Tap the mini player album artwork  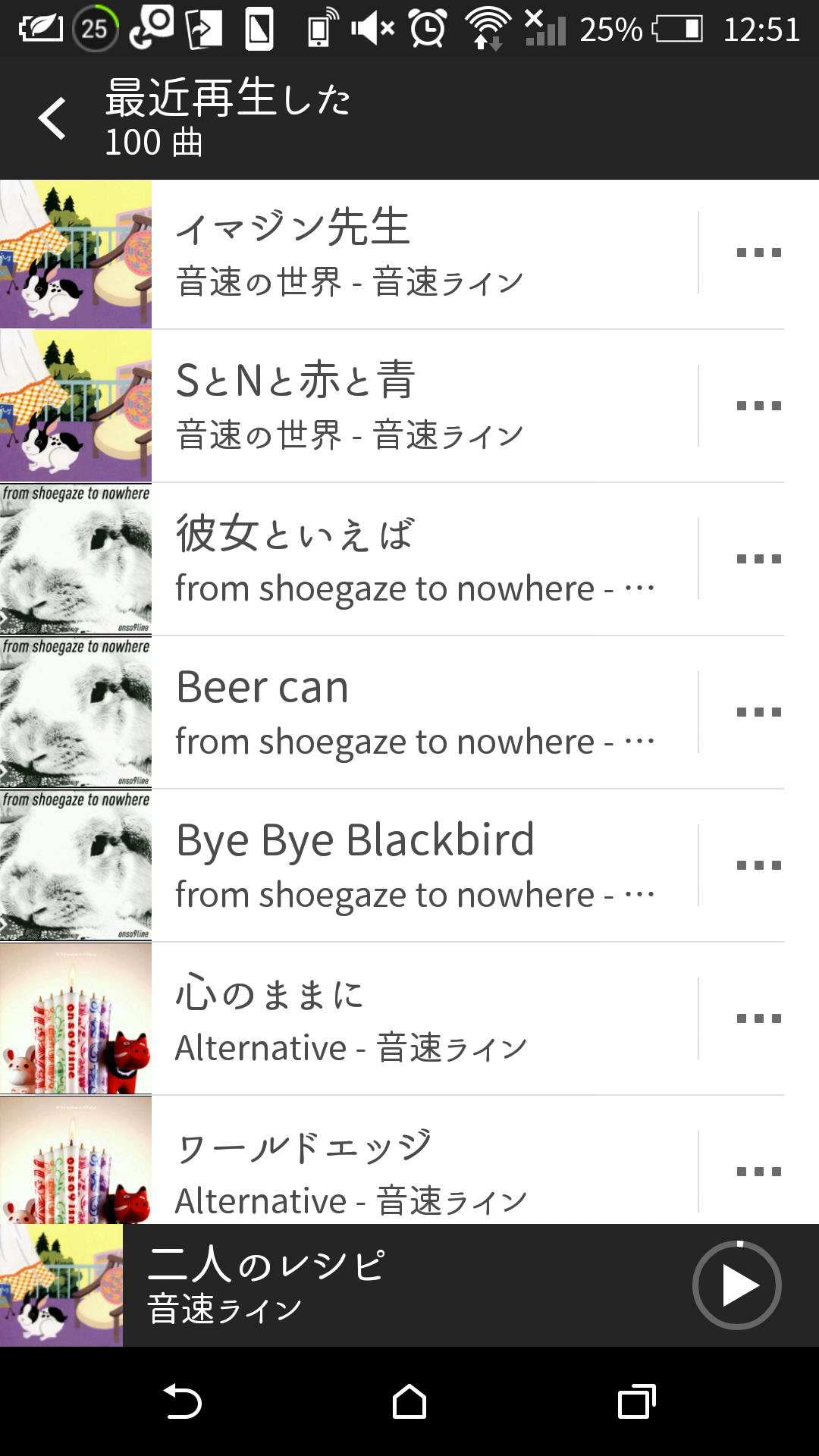pos(61,1284)
